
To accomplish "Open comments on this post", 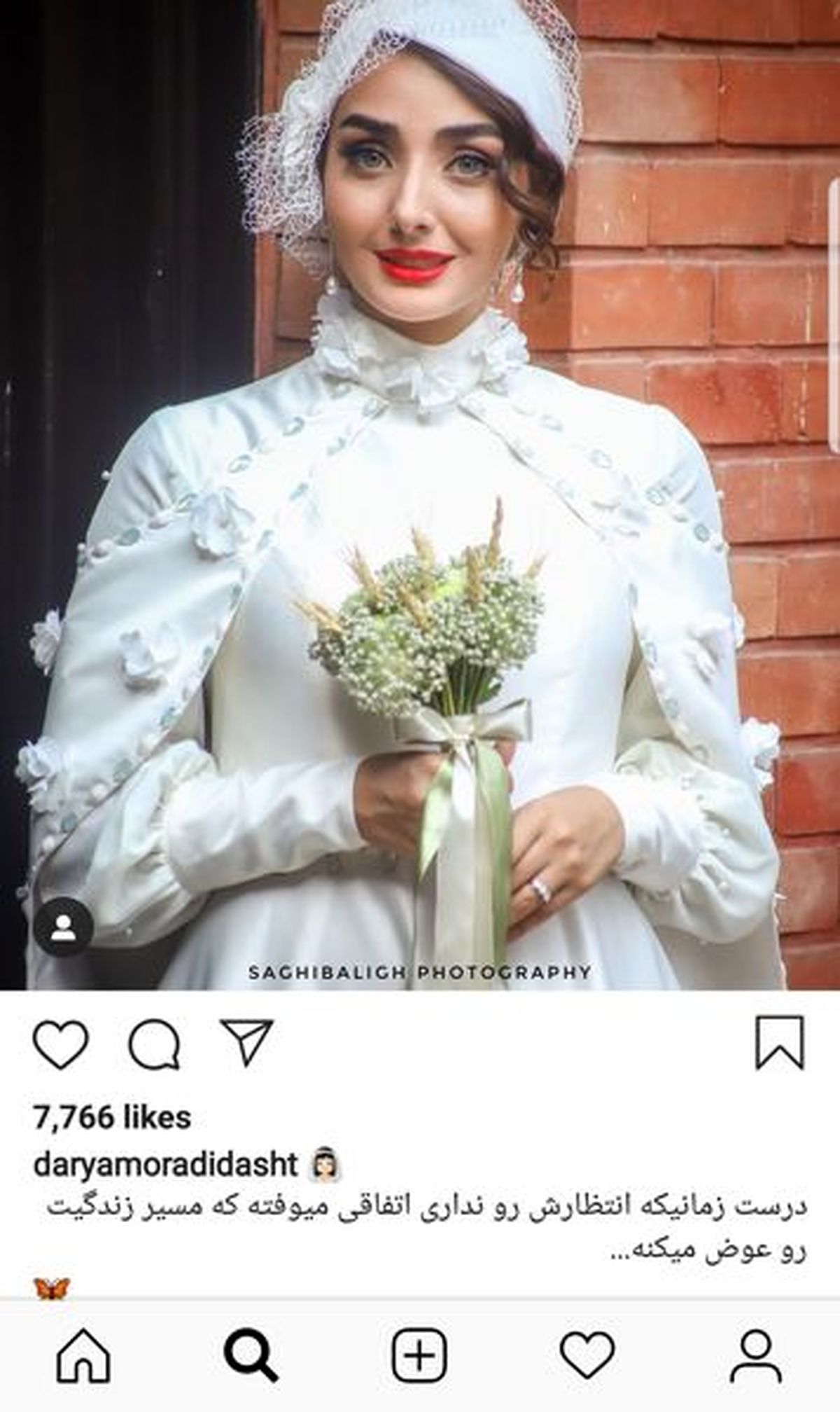I will pos(155,1044).
